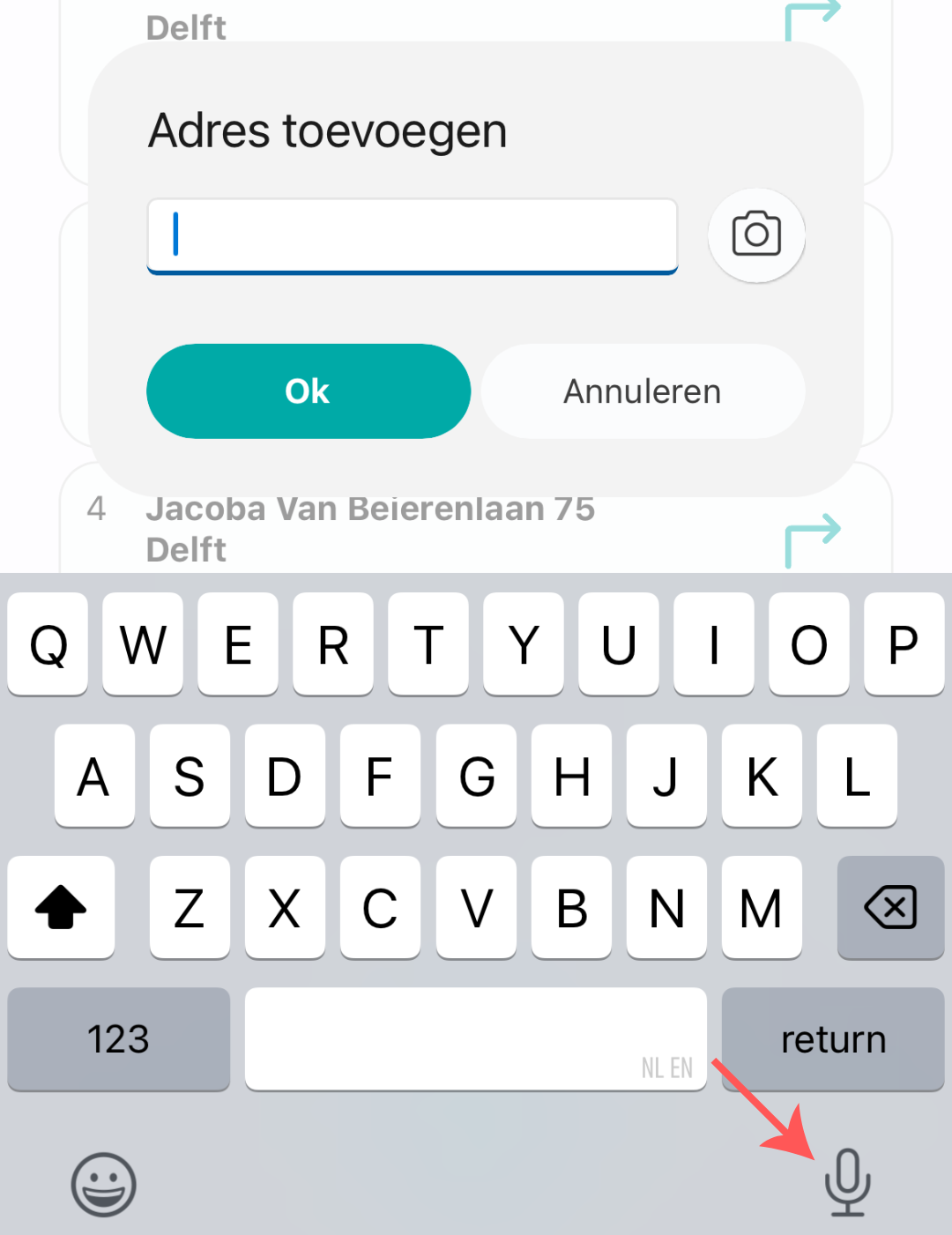The height and width of the screenshot is (1235, 952).
Task: Switch to the 123 number keyboard
Action: (118, 1038)
